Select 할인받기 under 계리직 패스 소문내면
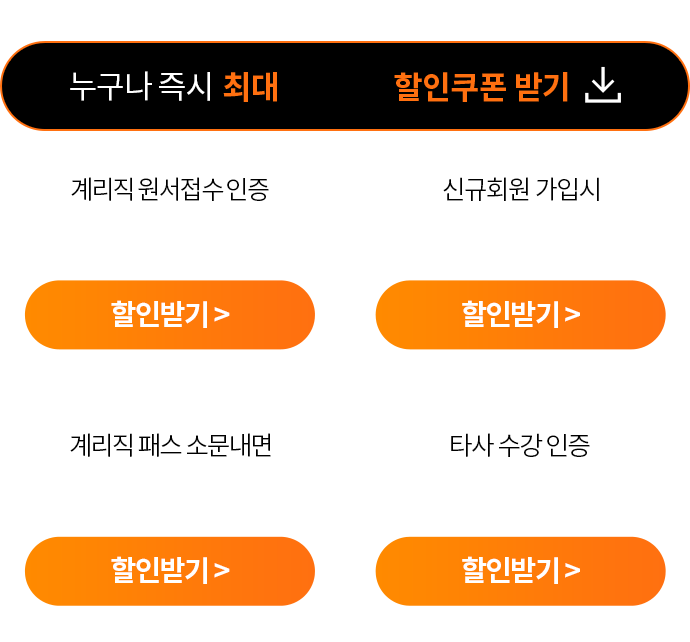 click(x=170, y=571)
